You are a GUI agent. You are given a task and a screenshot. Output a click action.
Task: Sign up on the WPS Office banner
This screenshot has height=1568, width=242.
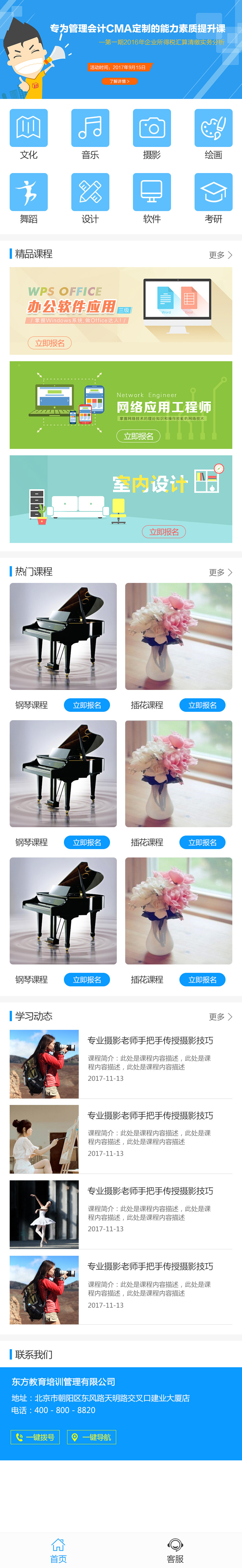click(49, 343)
